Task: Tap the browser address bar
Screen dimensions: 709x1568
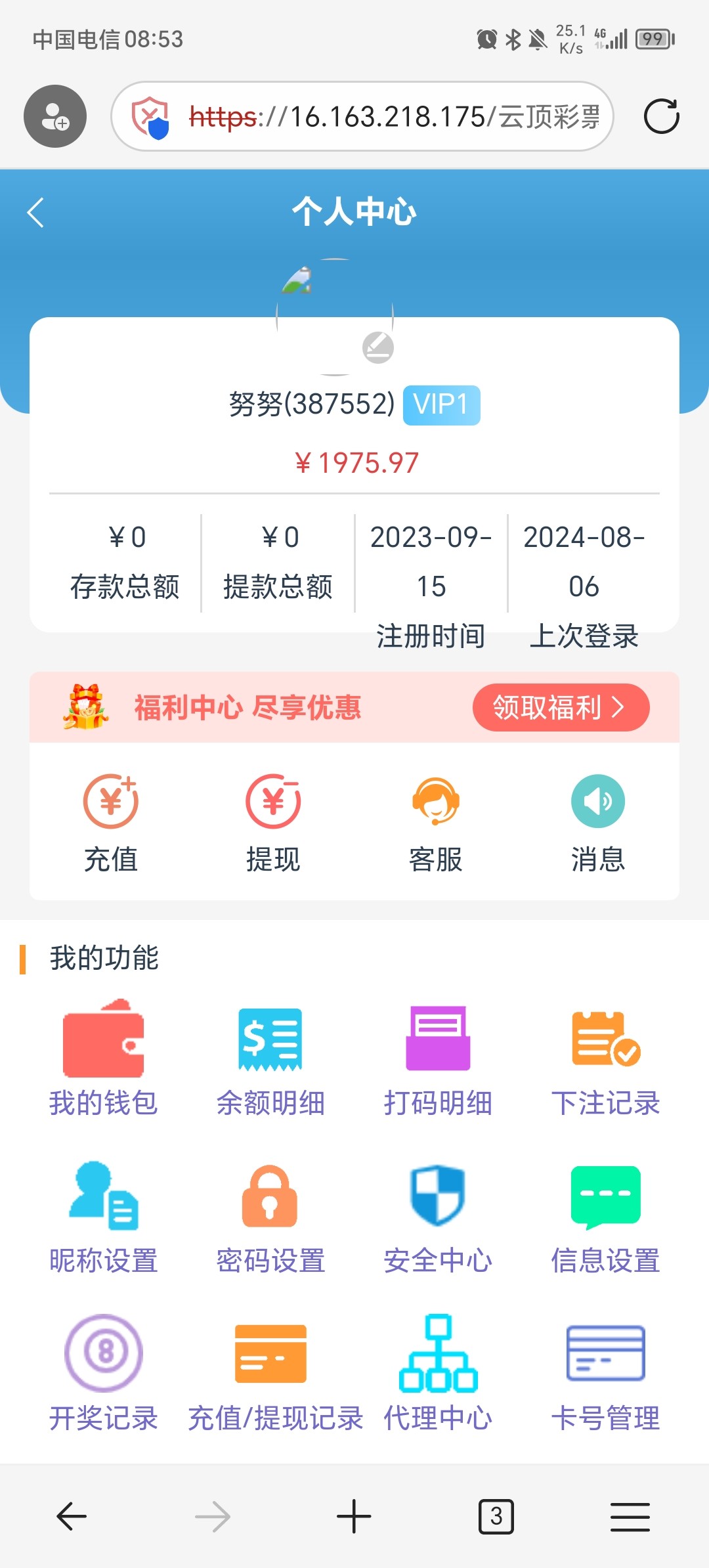Action: click(394, 117)
